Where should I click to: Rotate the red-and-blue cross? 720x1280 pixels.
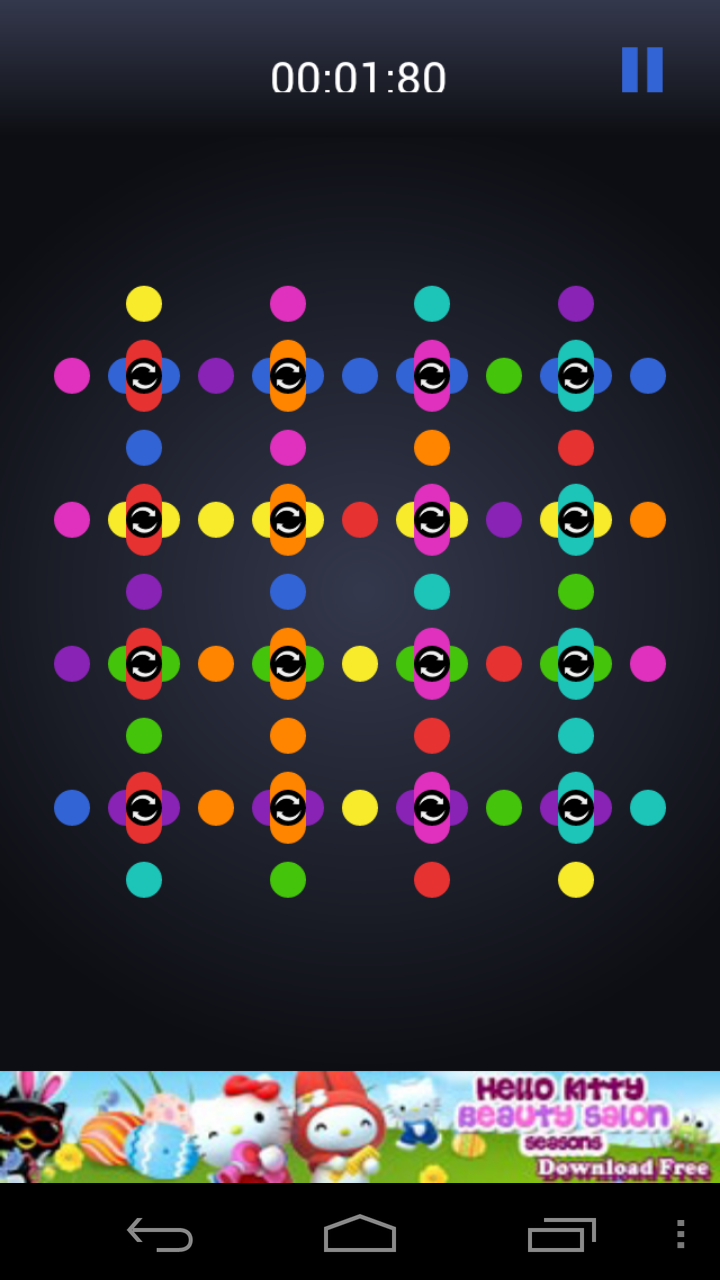click(144, 376)
